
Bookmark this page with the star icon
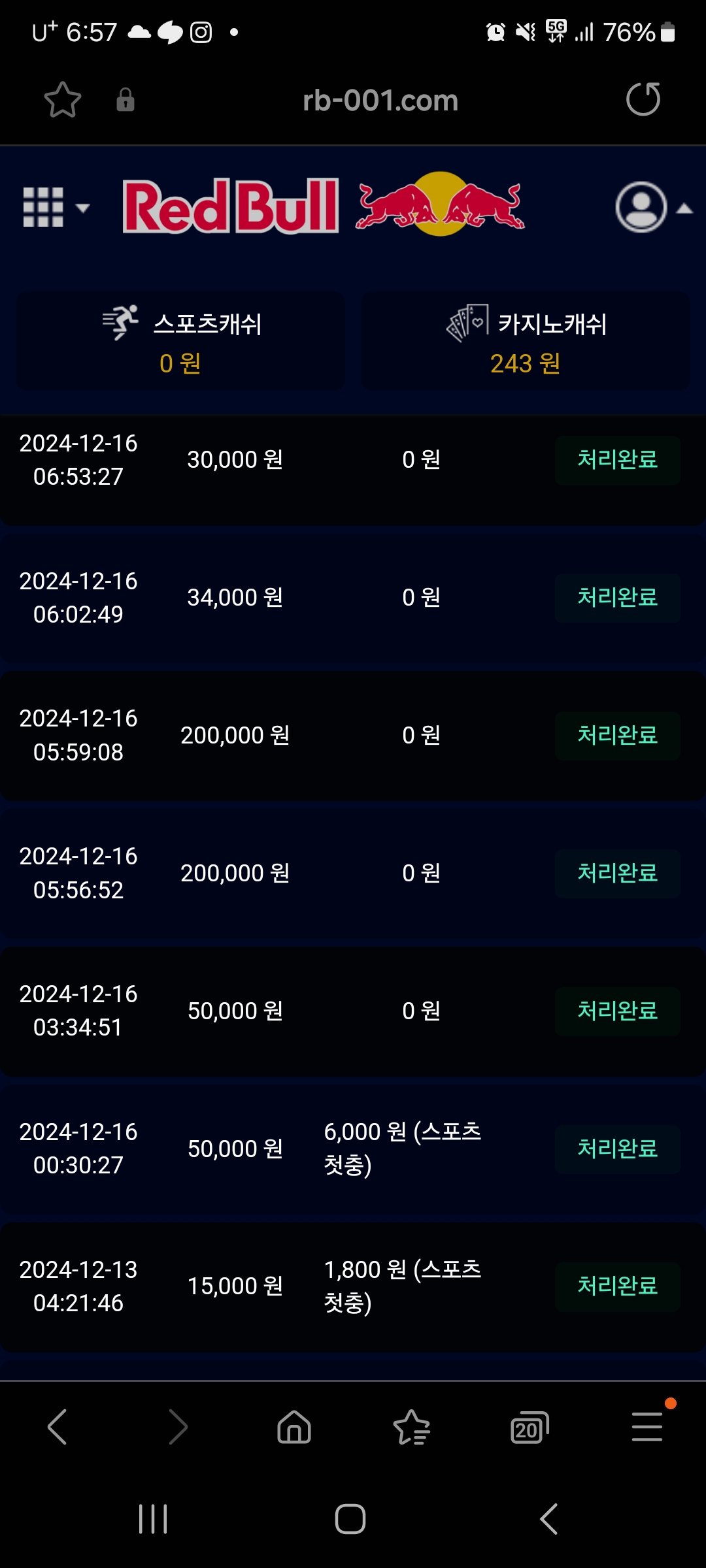[x=62, y=100]
